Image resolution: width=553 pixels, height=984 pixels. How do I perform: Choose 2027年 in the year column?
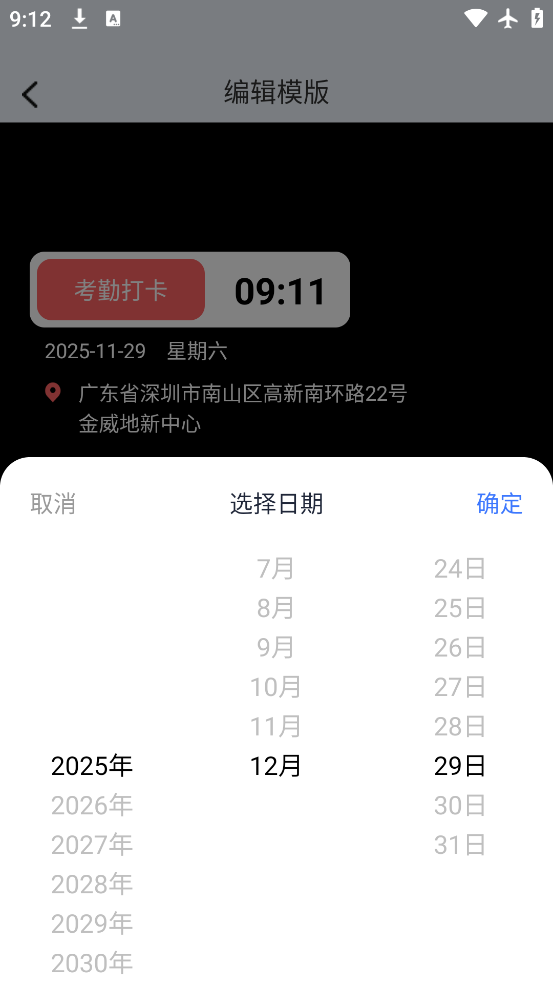click(92, 845)
